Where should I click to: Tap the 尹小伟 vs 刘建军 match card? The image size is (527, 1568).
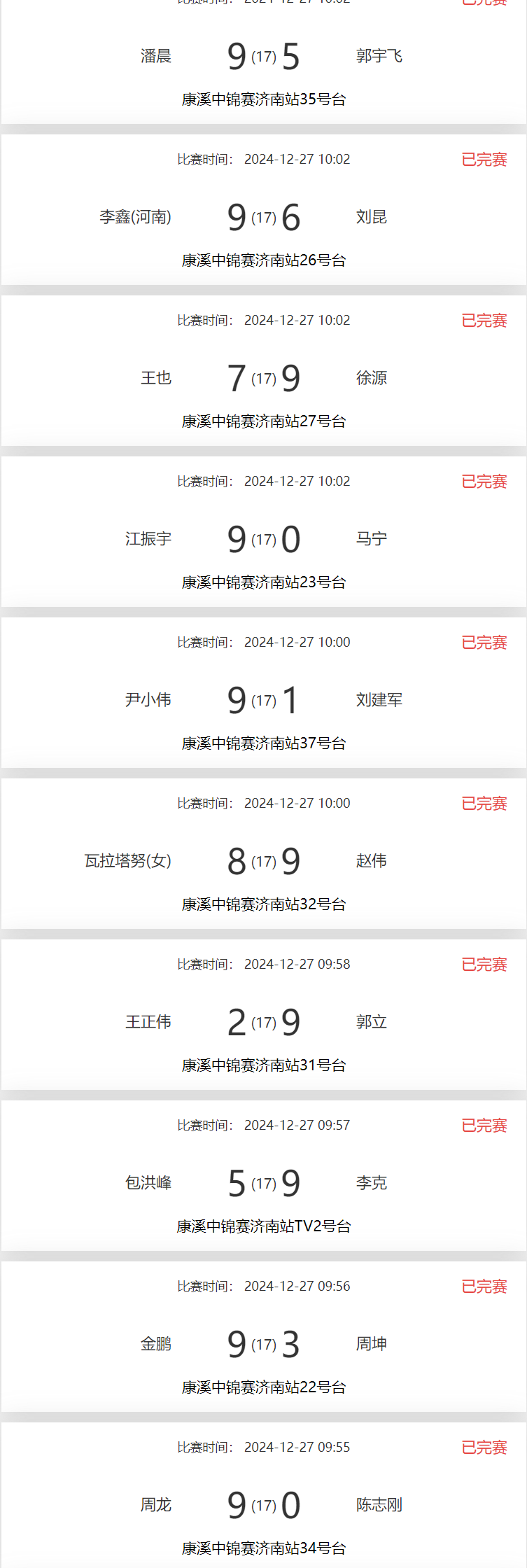tap(264, 700)
